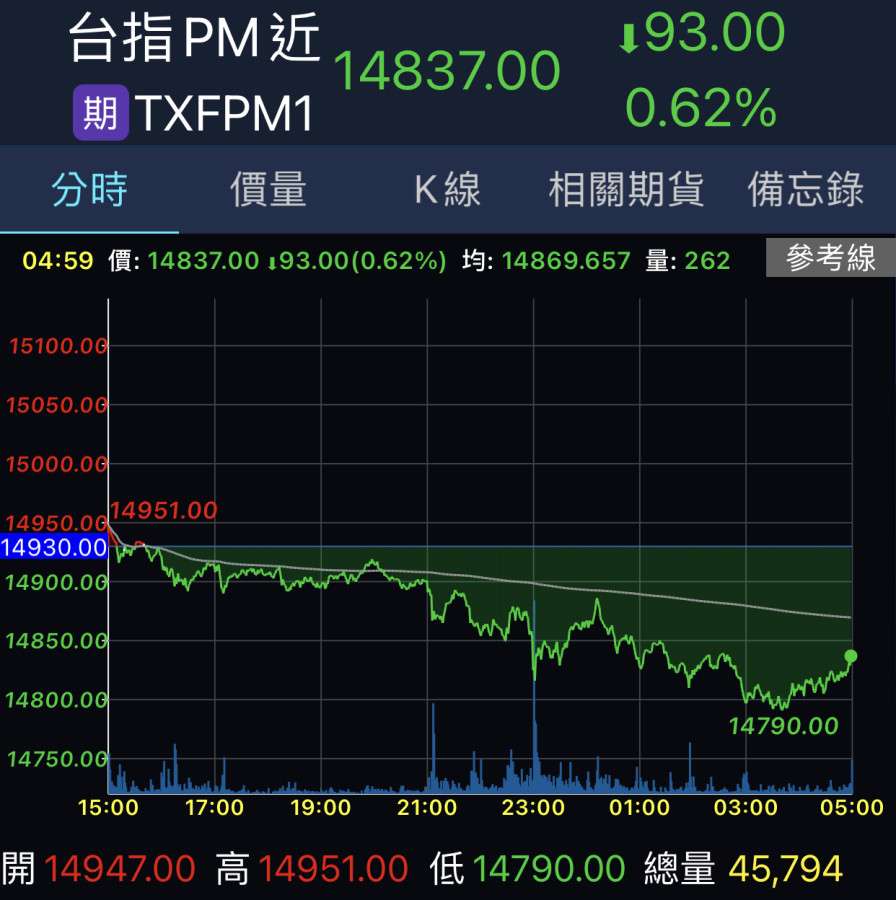Viewport: 896px width, 900px height.
Task: Switch to the K線 chart tab
Action: [x=447, y=189]
